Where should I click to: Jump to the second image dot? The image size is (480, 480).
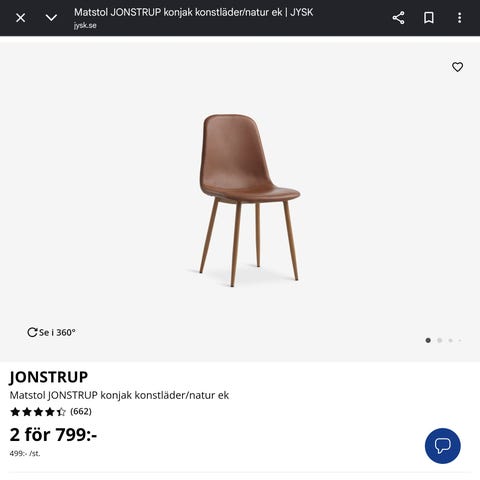pos(440,340)
